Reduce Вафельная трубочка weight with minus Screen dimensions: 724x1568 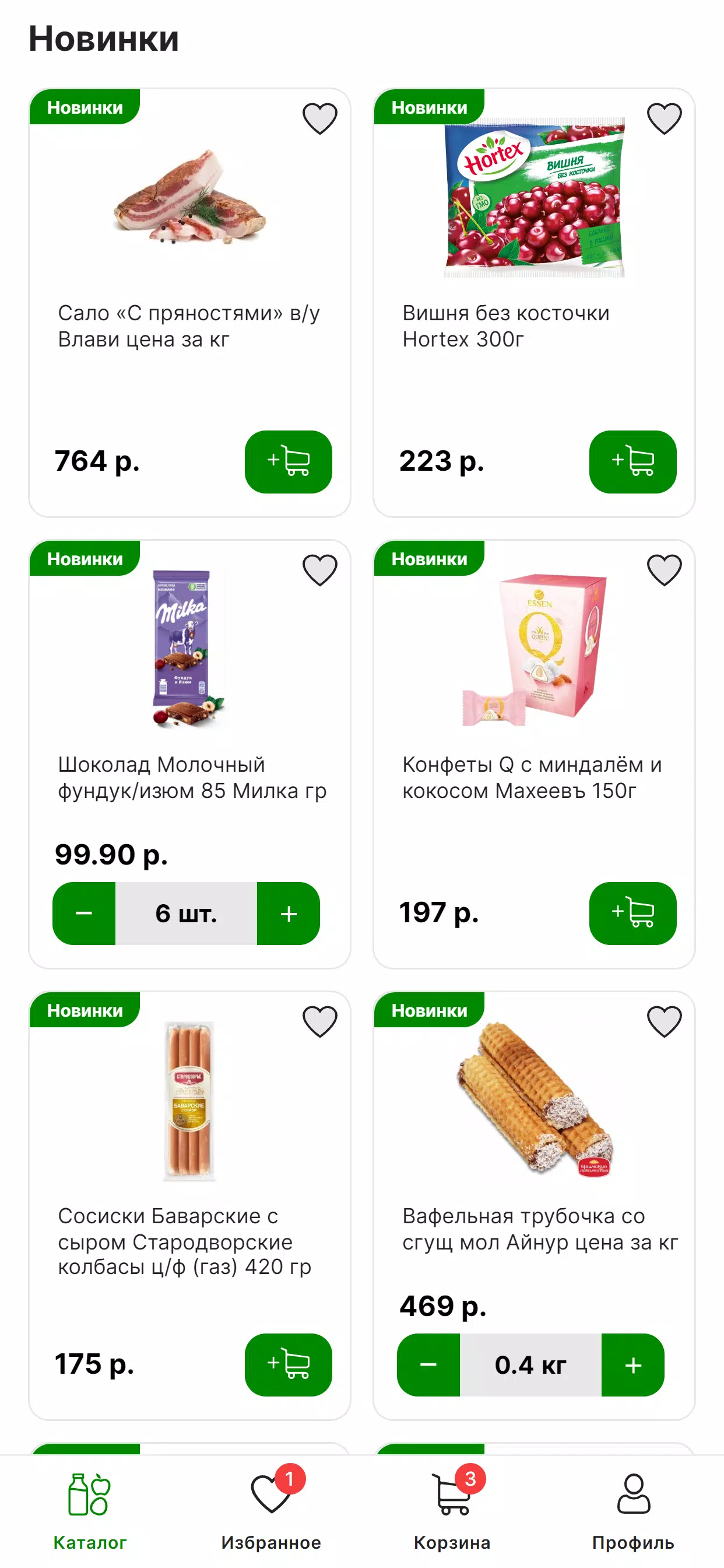click(x=428, y=1364)
